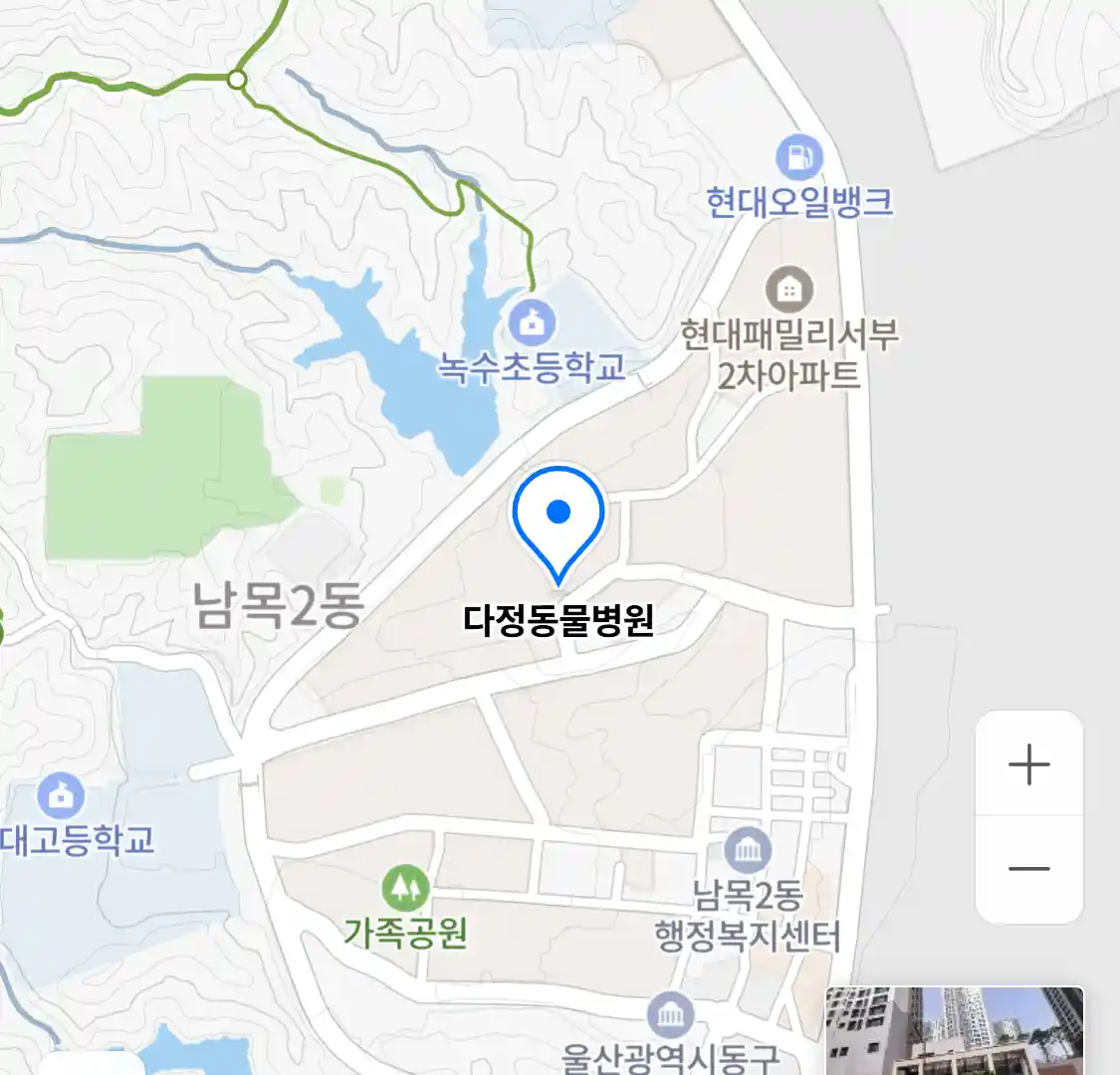
Task: Open the street view photo thumbnail
Action: coord(954,1030)
